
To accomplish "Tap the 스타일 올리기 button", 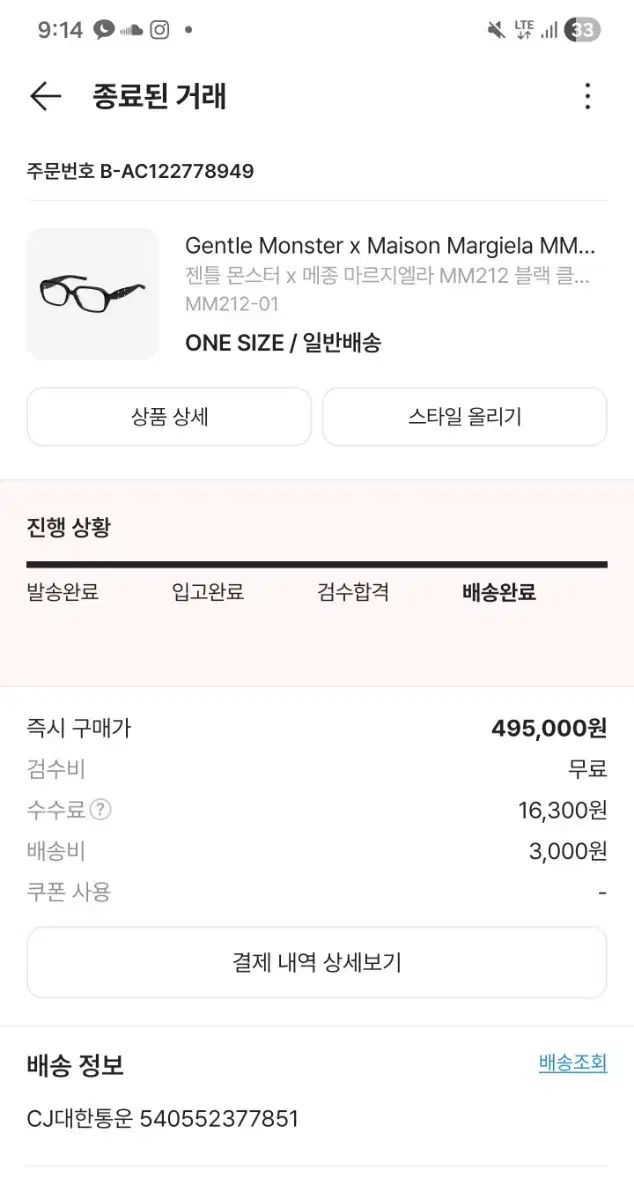I will click(x=464, y=417).
